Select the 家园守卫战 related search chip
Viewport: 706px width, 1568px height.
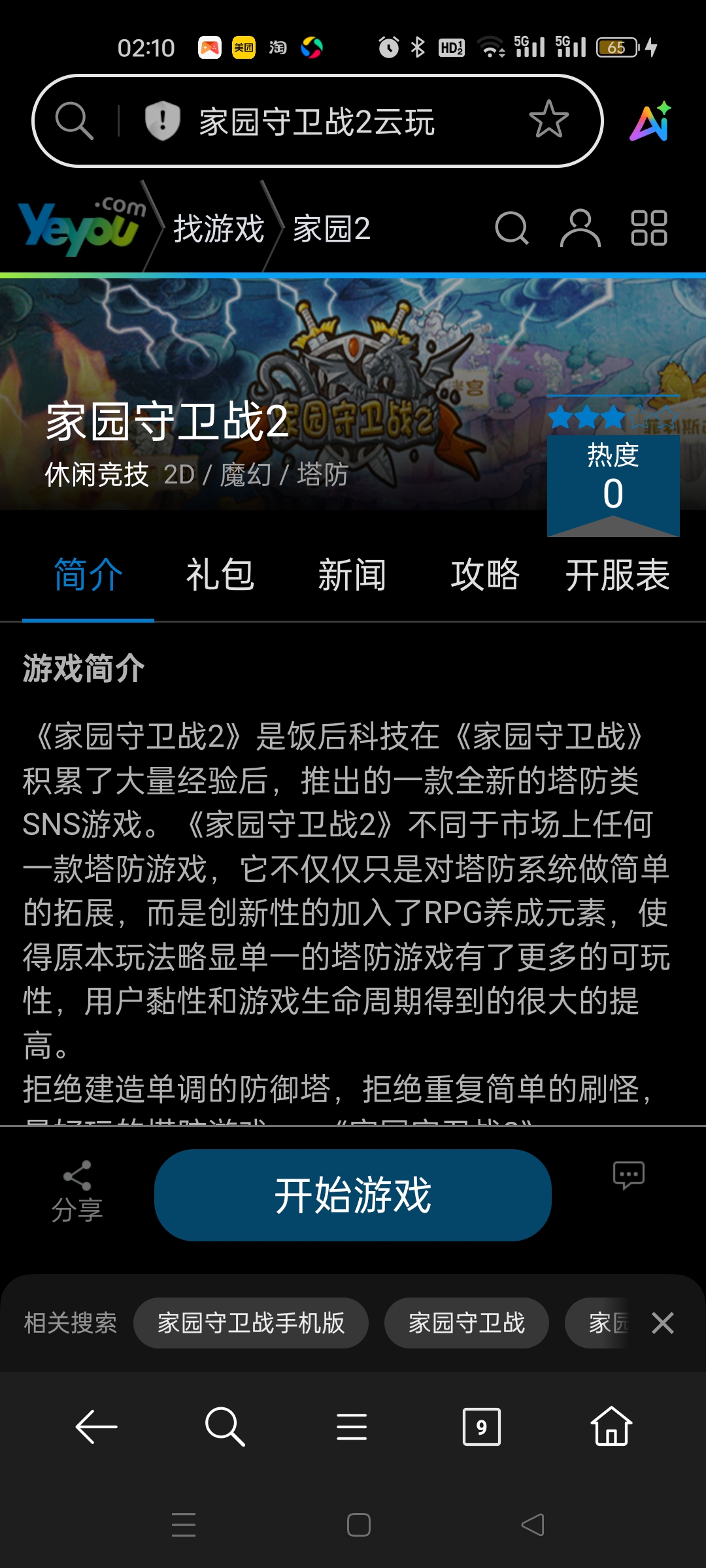[466, 1323]
